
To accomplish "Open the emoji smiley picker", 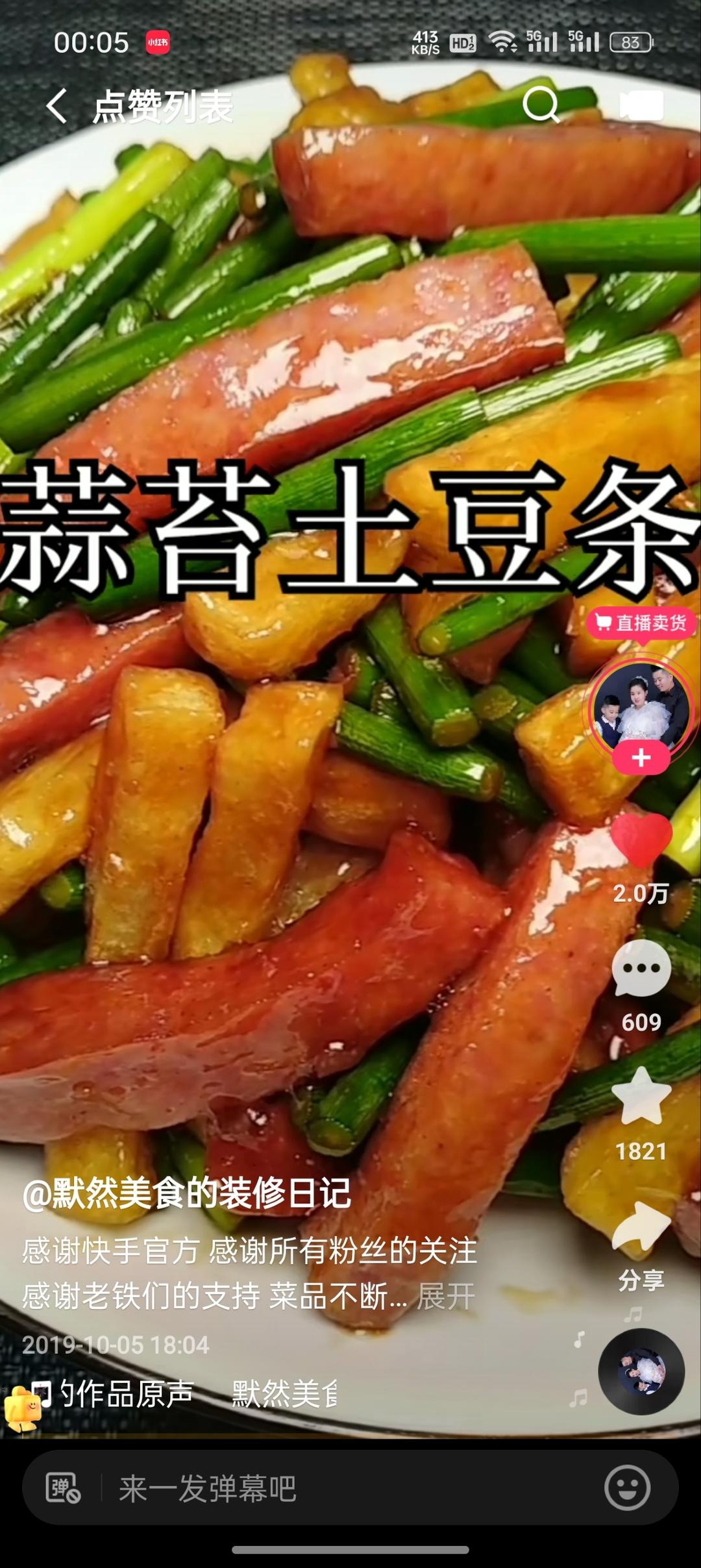I will (x=627, y=1487).
